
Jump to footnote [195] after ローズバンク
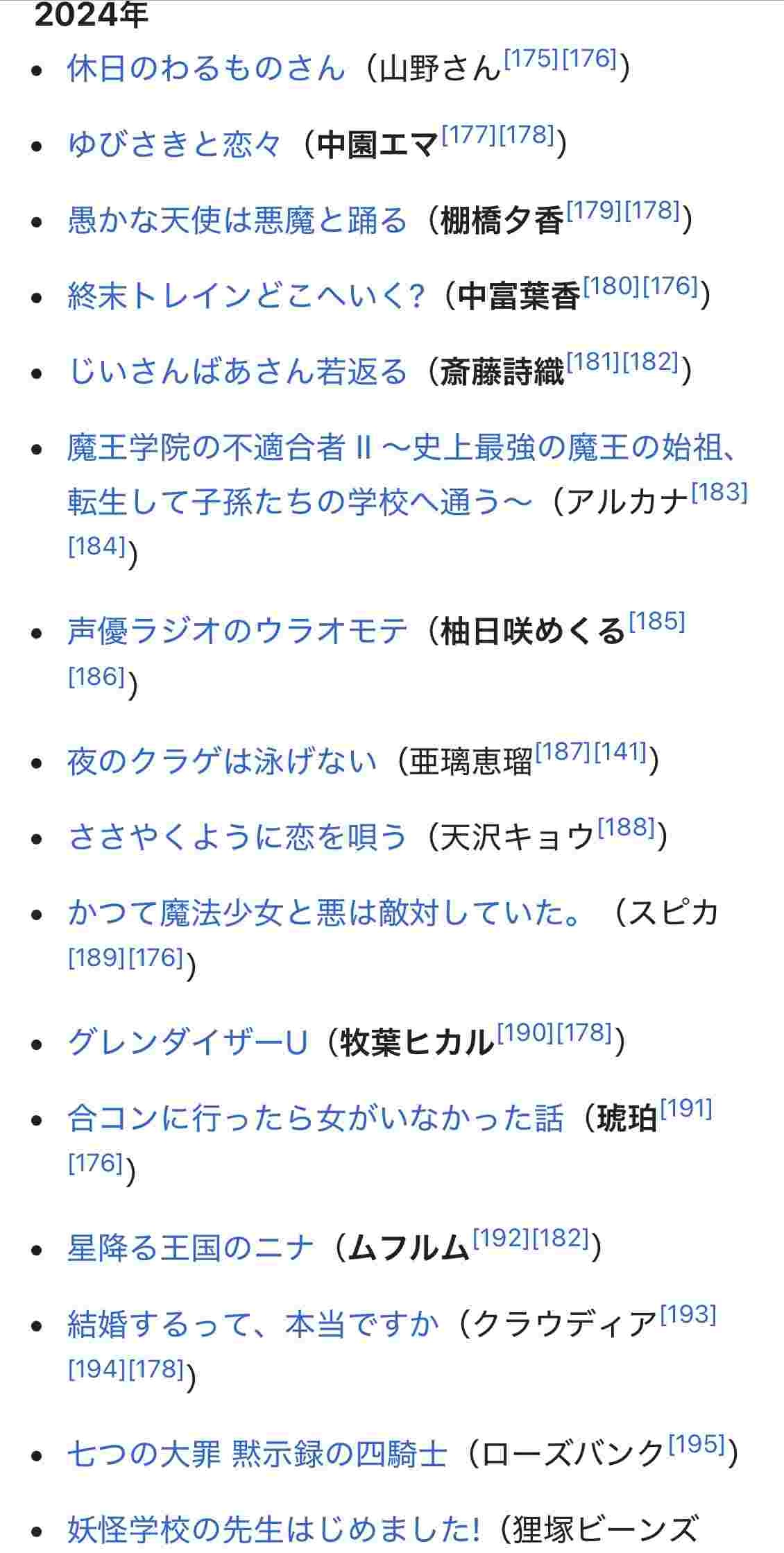point(697,1444)
